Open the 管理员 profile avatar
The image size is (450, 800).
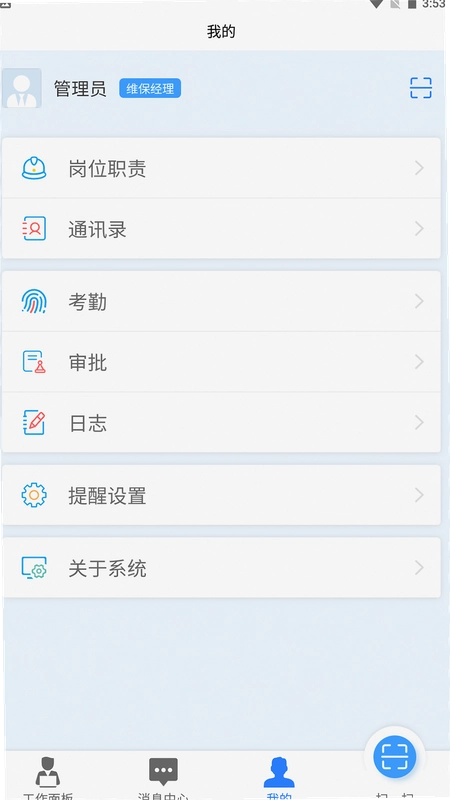[21, 88]
